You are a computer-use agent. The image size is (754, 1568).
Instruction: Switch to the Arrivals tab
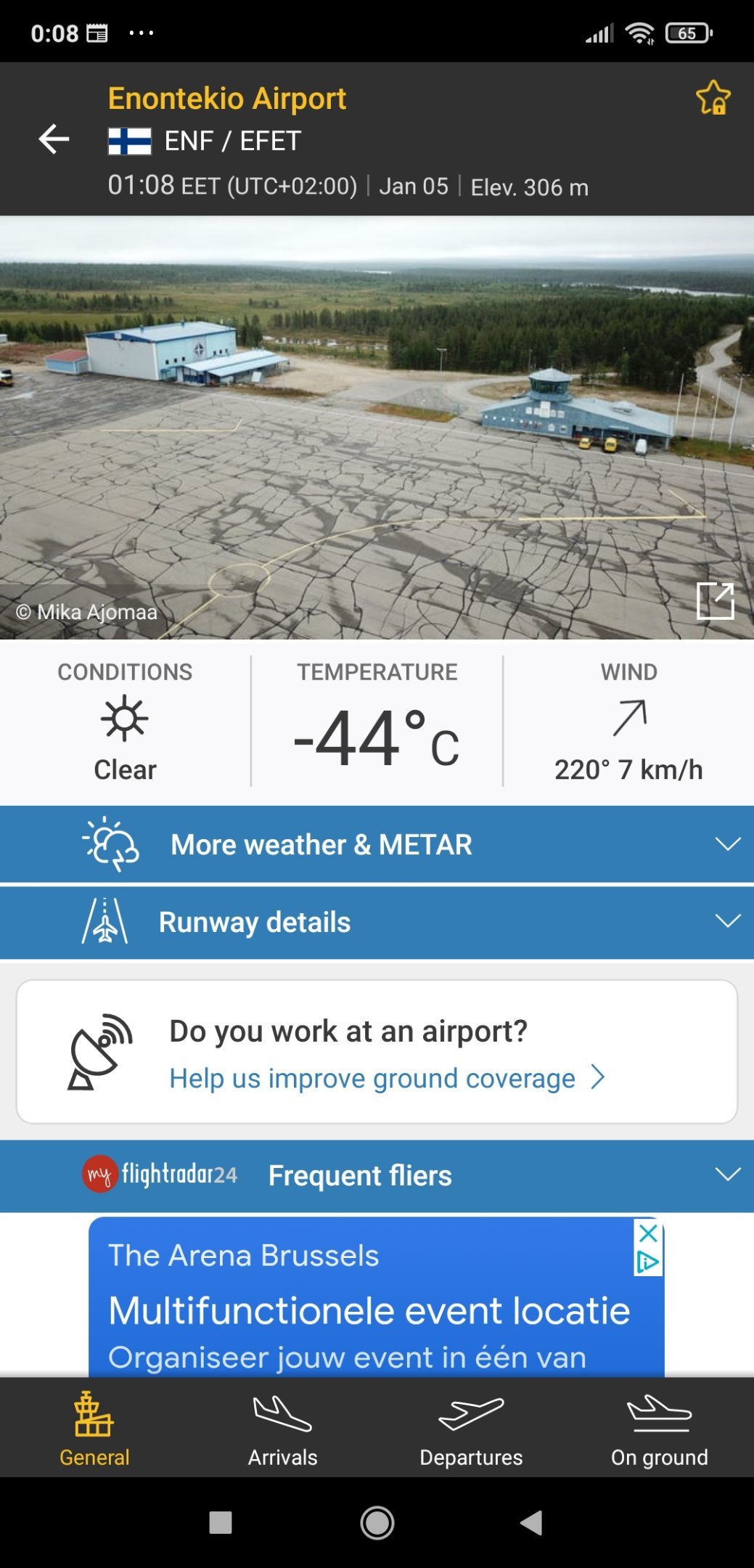[282, 1429]
